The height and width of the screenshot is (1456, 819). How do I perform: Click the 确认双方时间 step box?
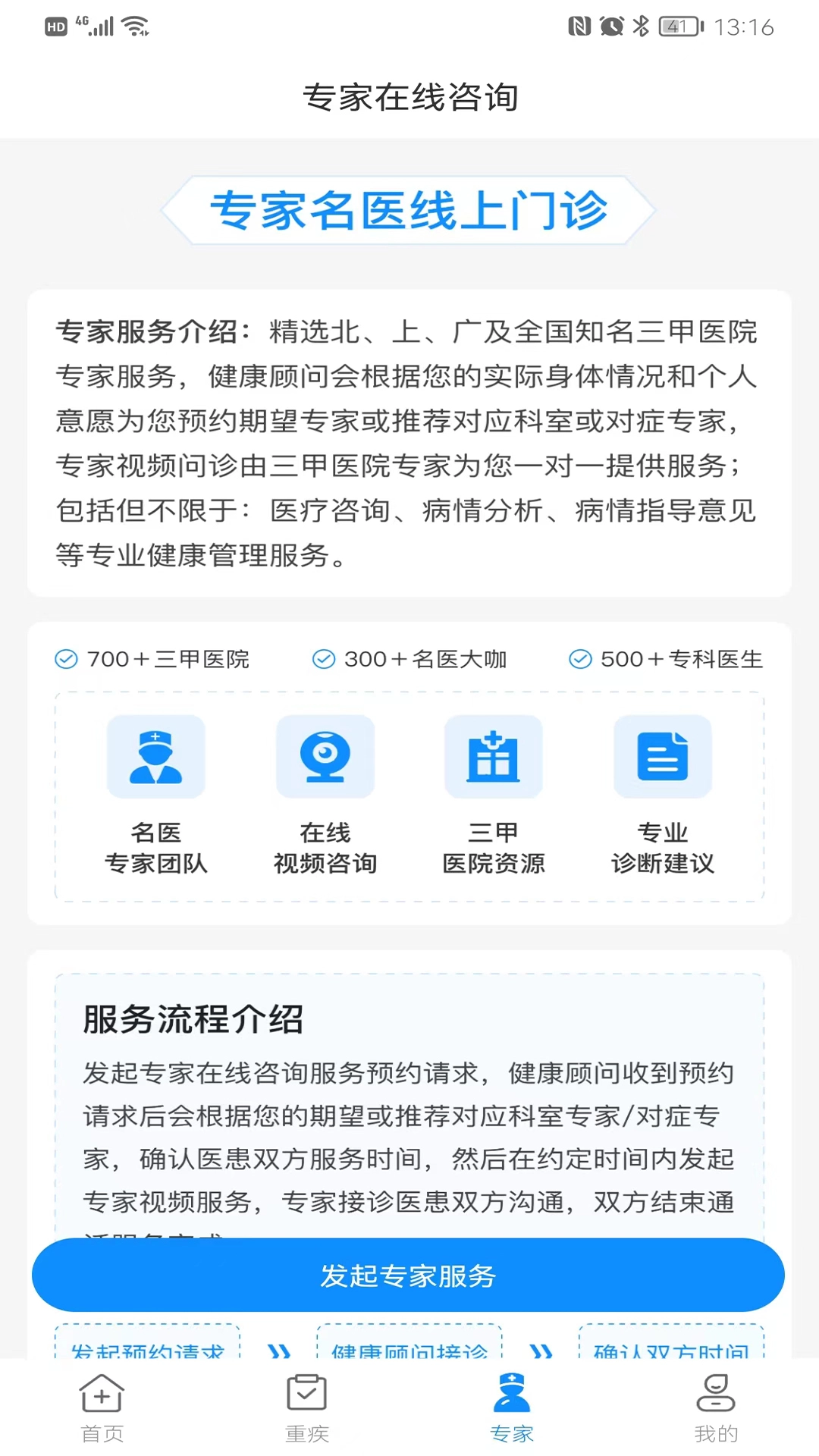click(670, 1352)
